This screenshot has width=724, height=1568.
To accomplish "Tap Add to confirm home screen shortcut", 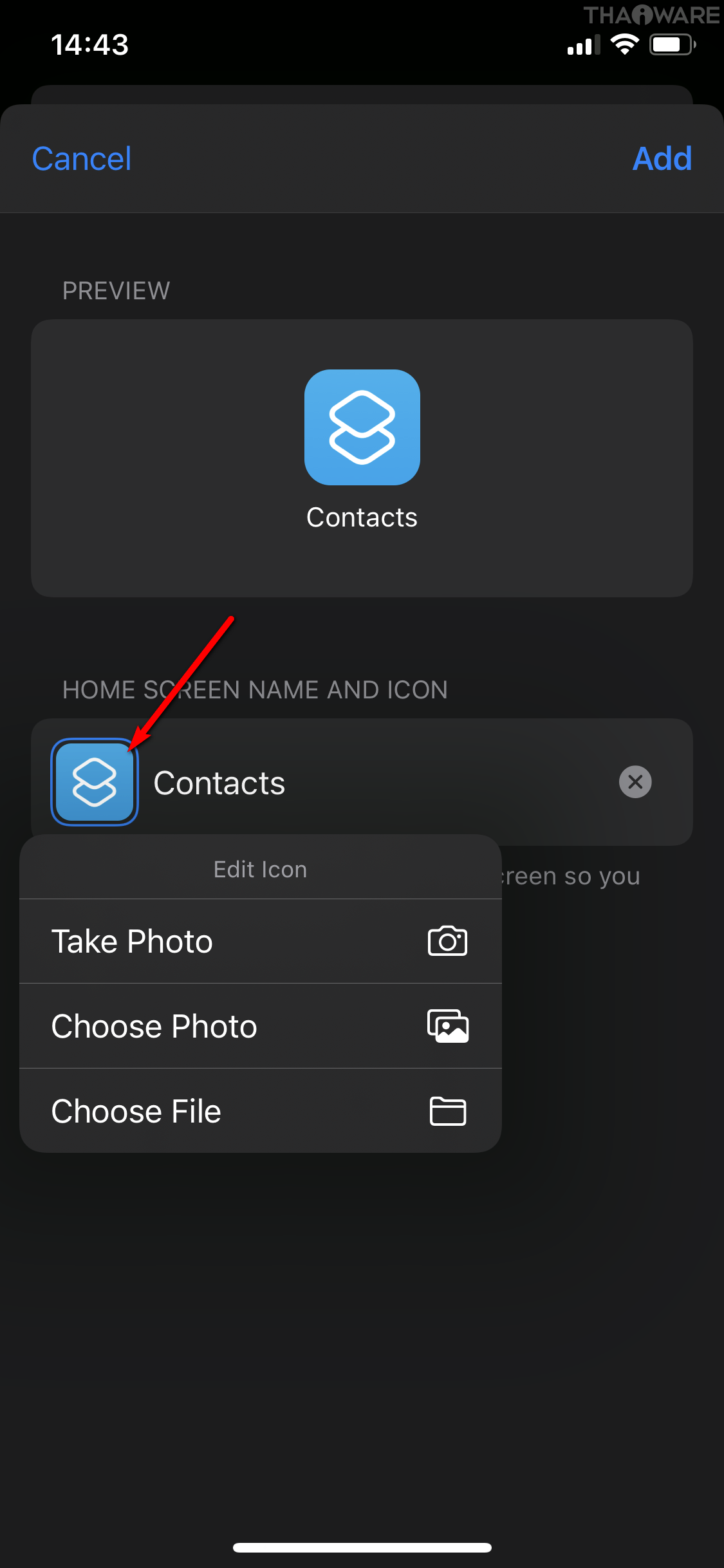I will 662,159.
